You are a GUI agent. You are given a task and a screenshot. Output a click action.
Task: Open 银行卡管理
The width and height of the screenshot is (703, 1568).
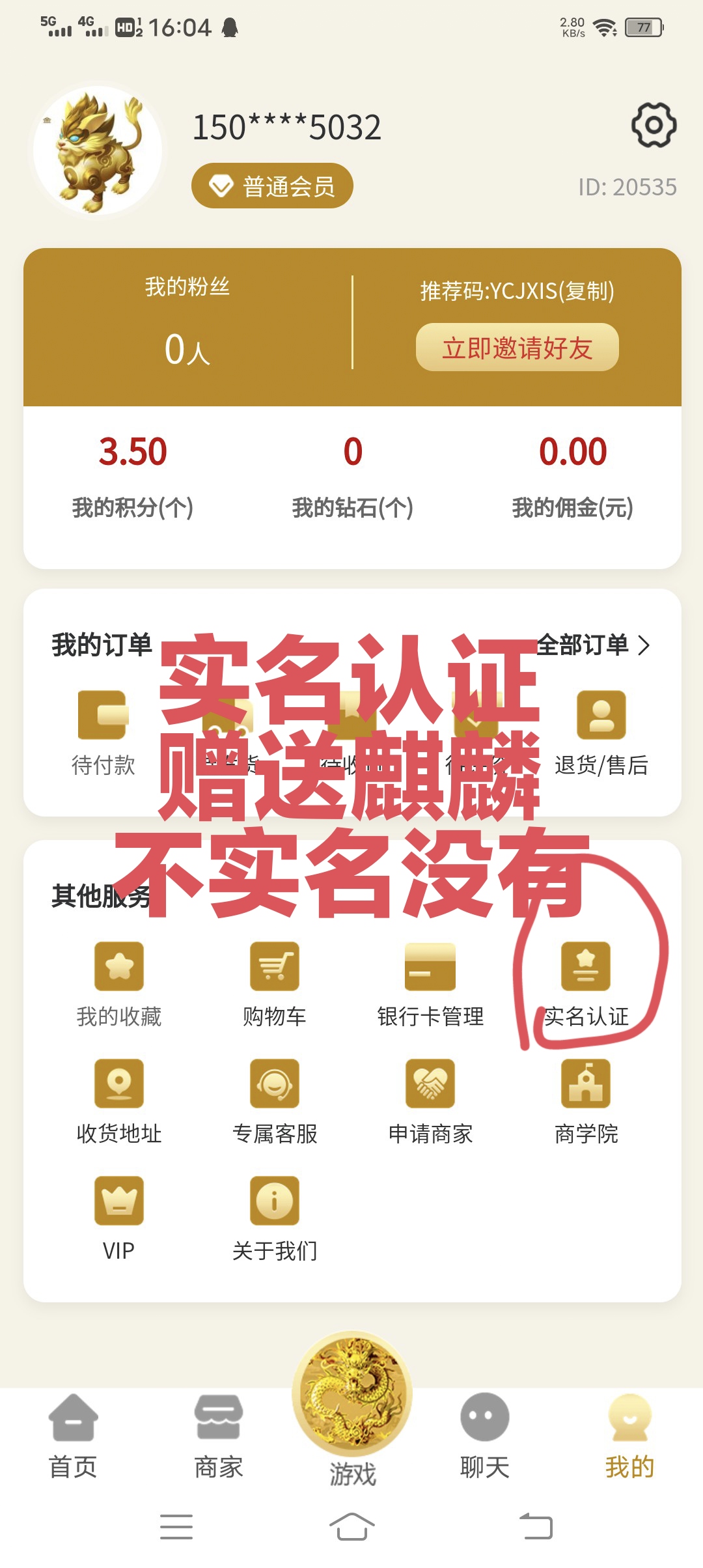pos(430,985)
